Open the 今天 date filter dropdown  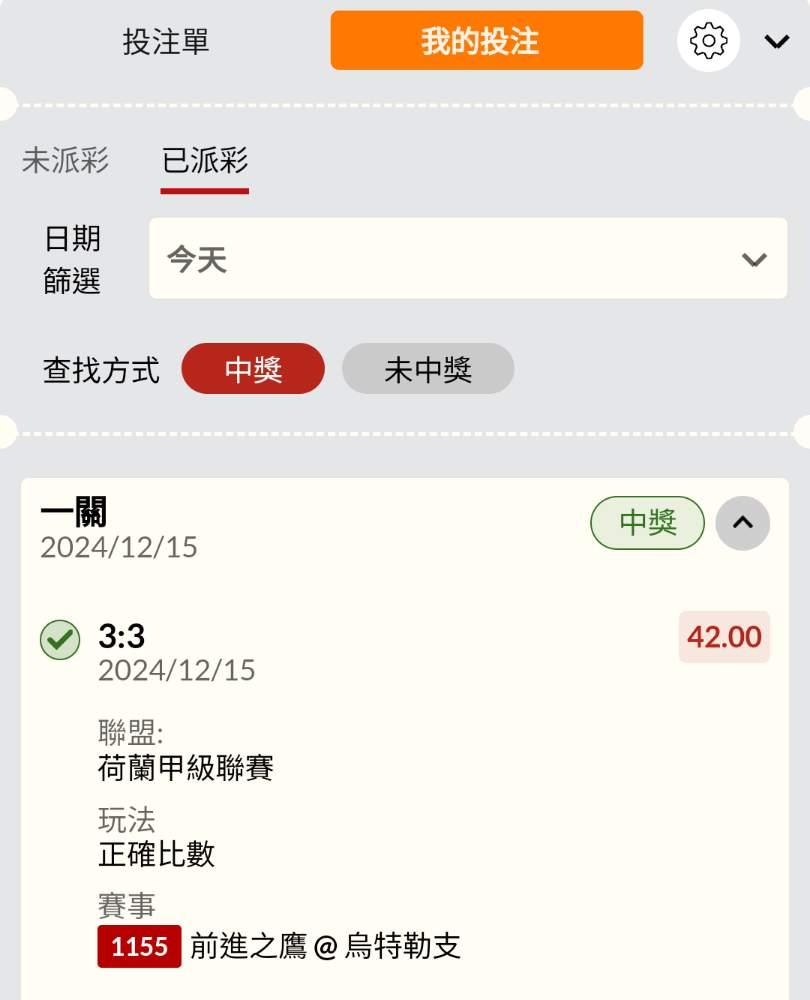point(468,258)
